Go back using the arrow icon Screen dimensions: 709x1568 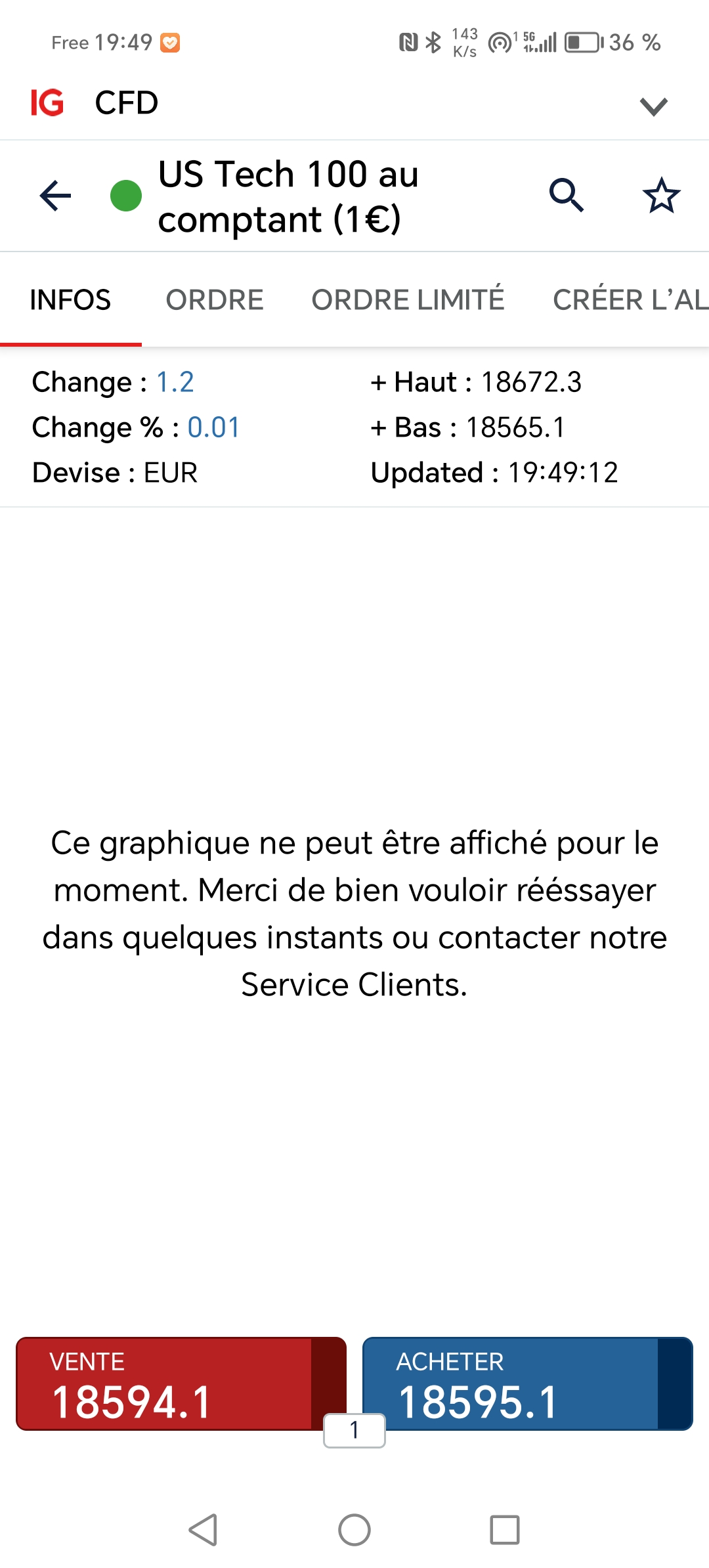pyautogui.click(x=55, y=196)
